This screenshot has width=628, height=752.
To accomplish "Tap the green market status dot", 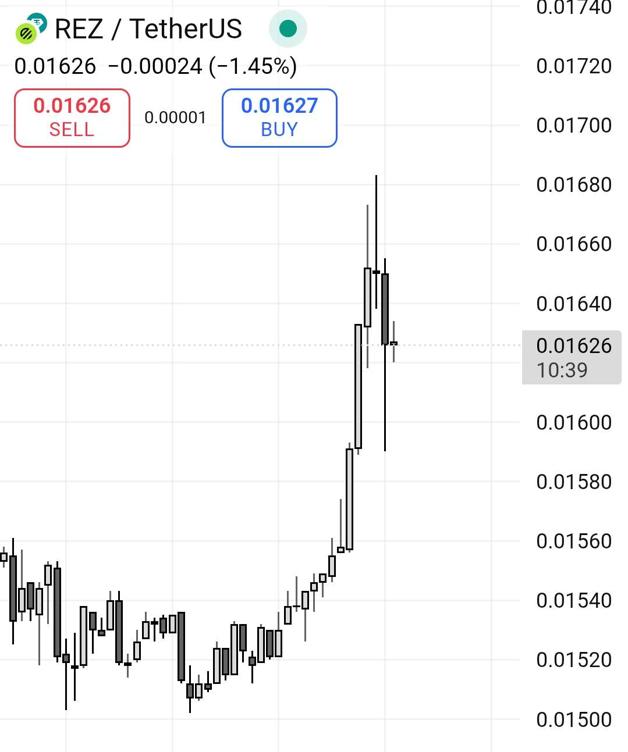I will tap(288, 29).
